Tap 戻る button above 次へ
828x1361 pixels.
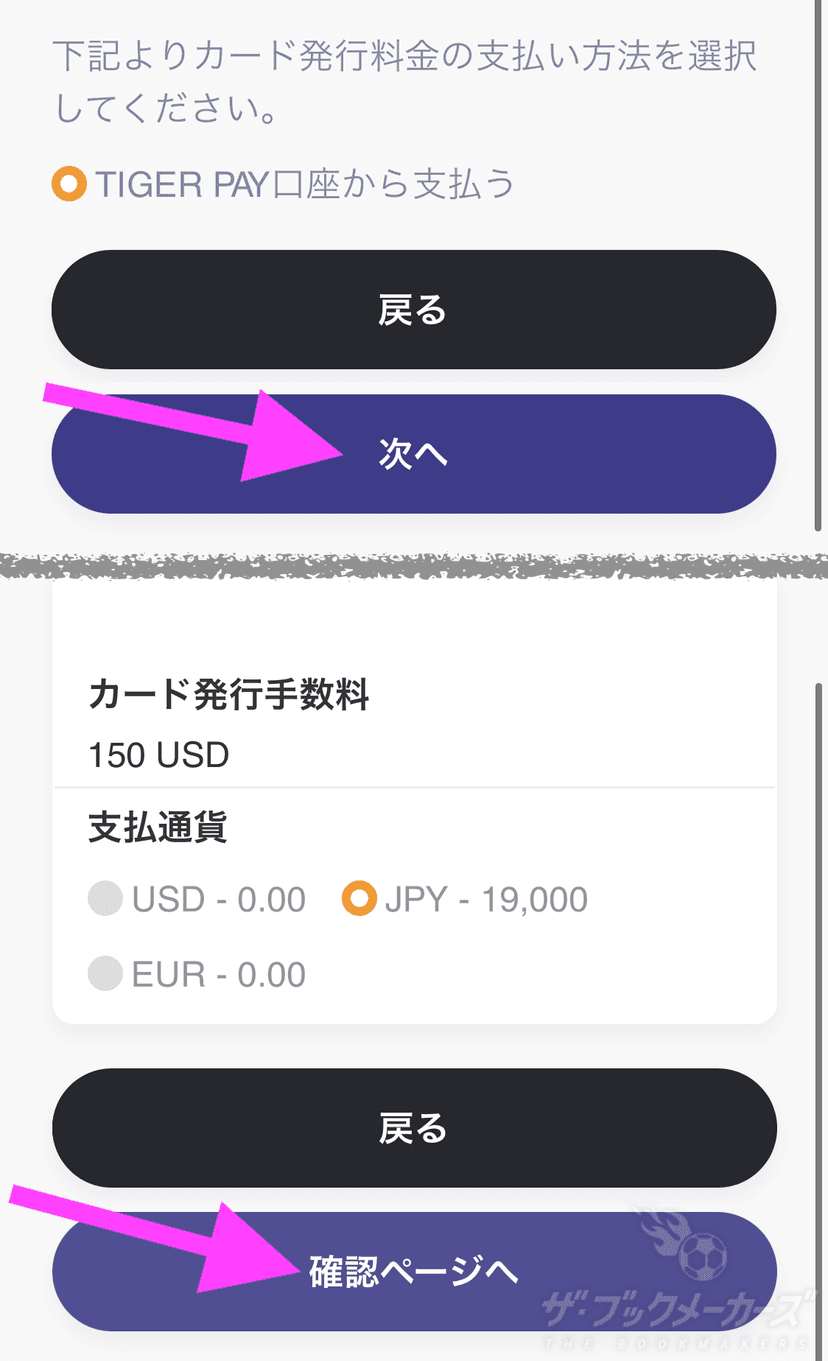pyautogui.click(x=413, y=310)
